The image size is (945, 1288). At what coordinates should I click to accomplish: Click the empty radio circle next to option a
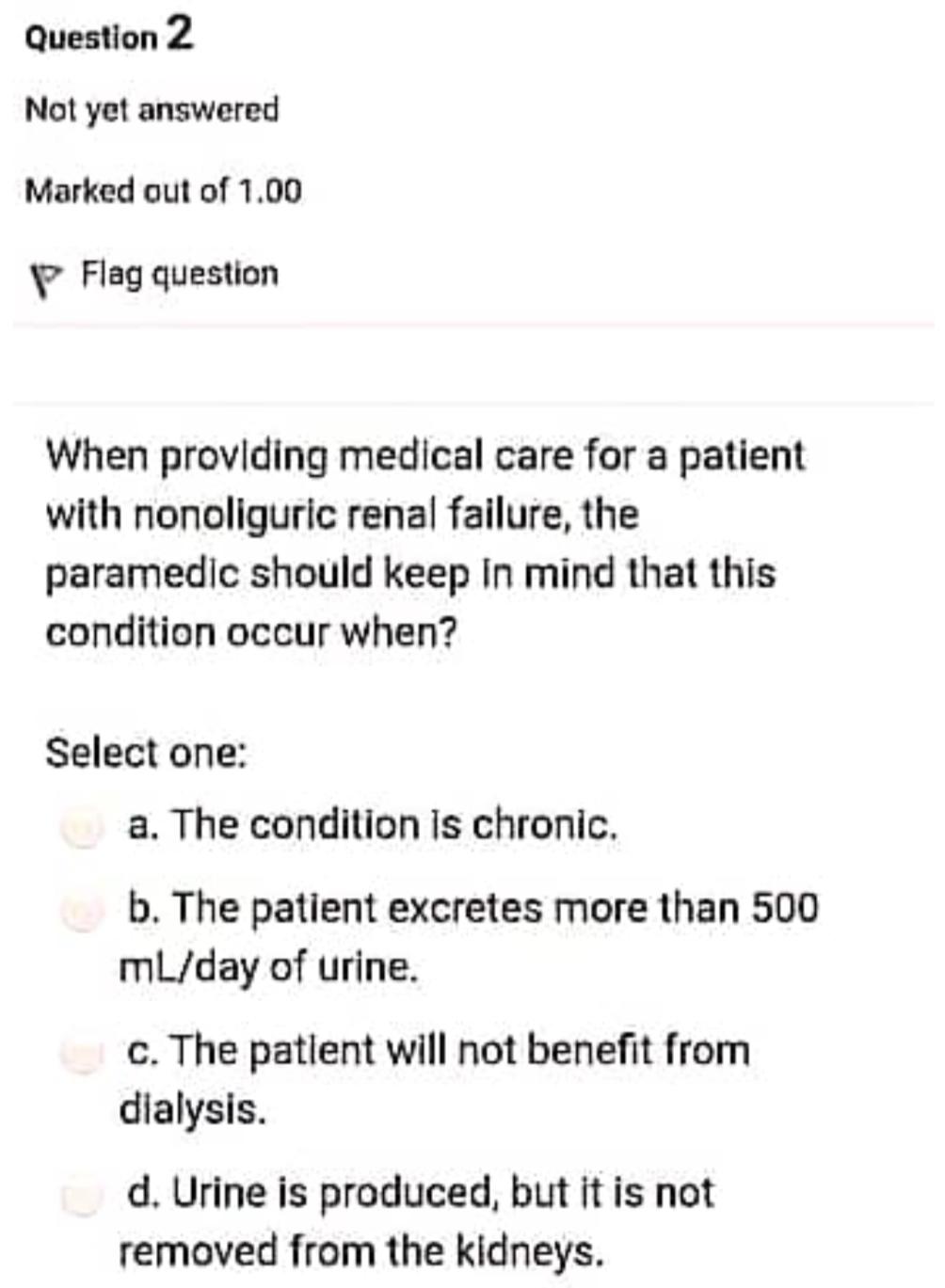(x=80, y=826)
